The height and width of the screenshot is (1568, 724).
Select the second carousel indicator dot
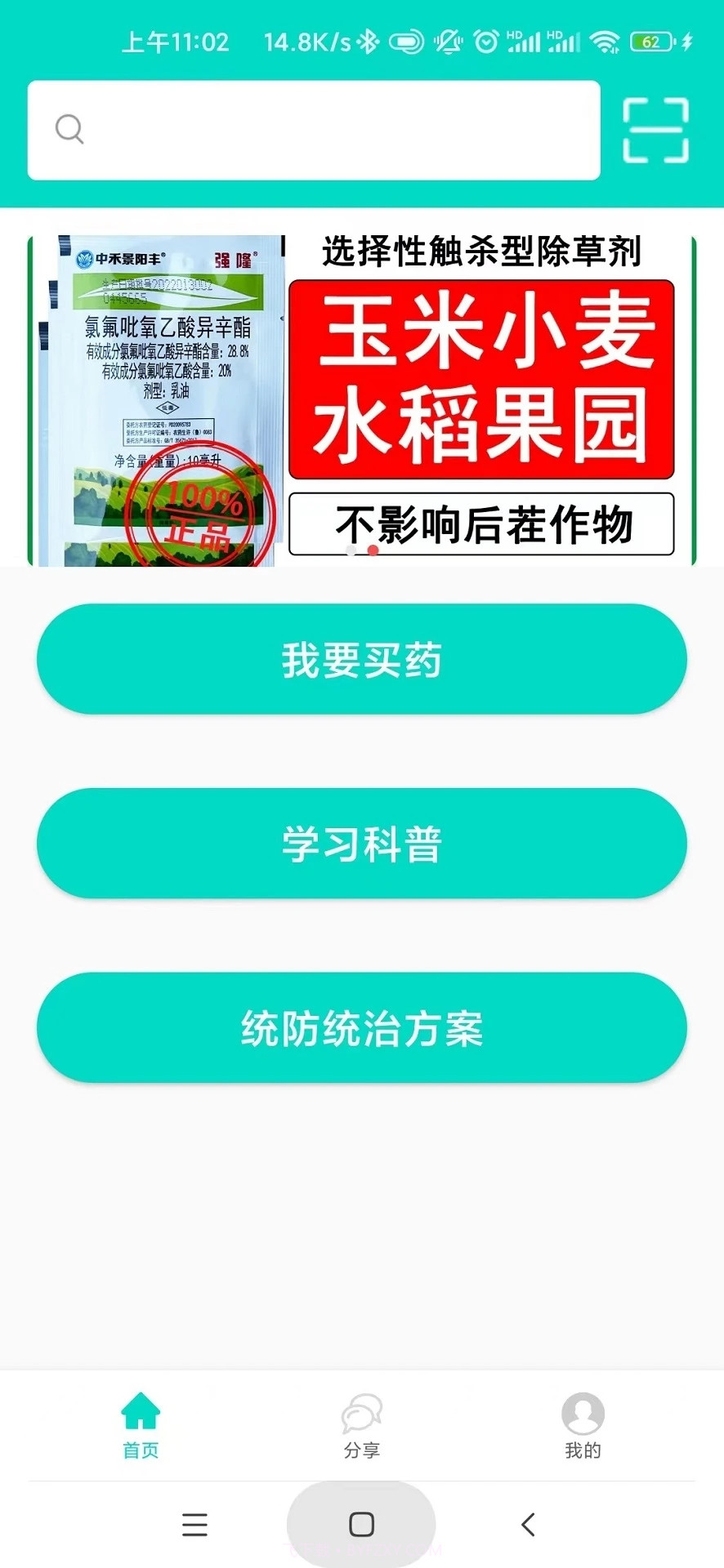click(x=373, y=551)
